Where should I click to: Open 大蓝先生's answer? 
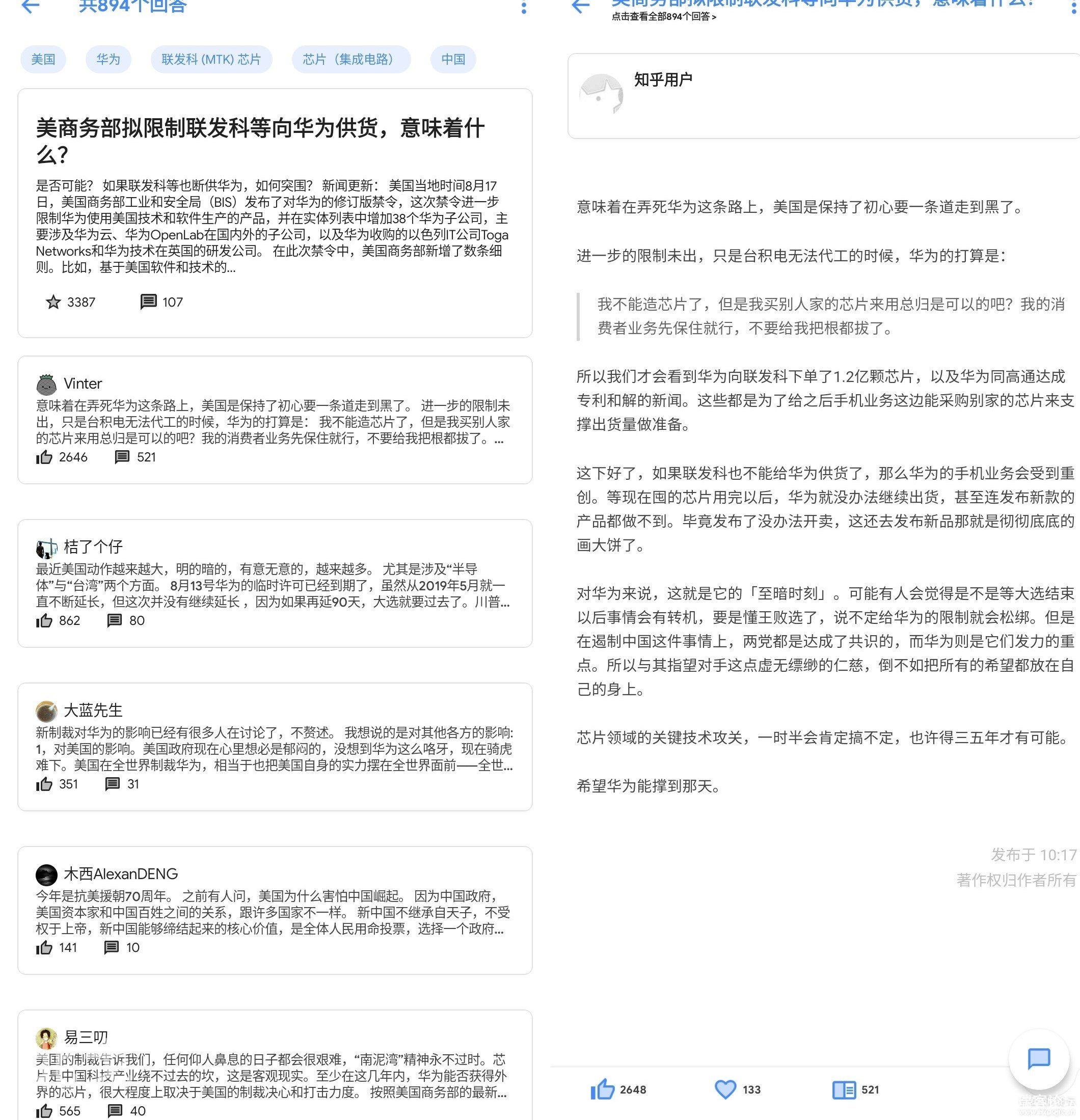(274, 746)
